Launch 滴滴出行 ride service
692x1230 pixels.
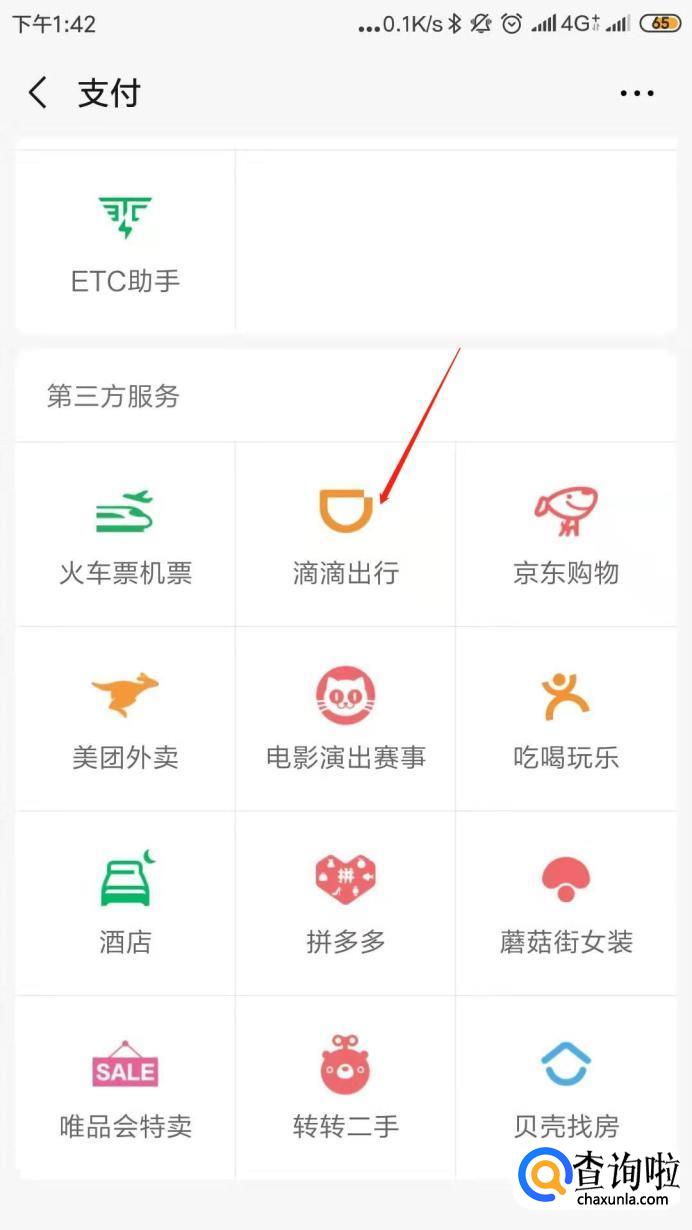[345, 535]
